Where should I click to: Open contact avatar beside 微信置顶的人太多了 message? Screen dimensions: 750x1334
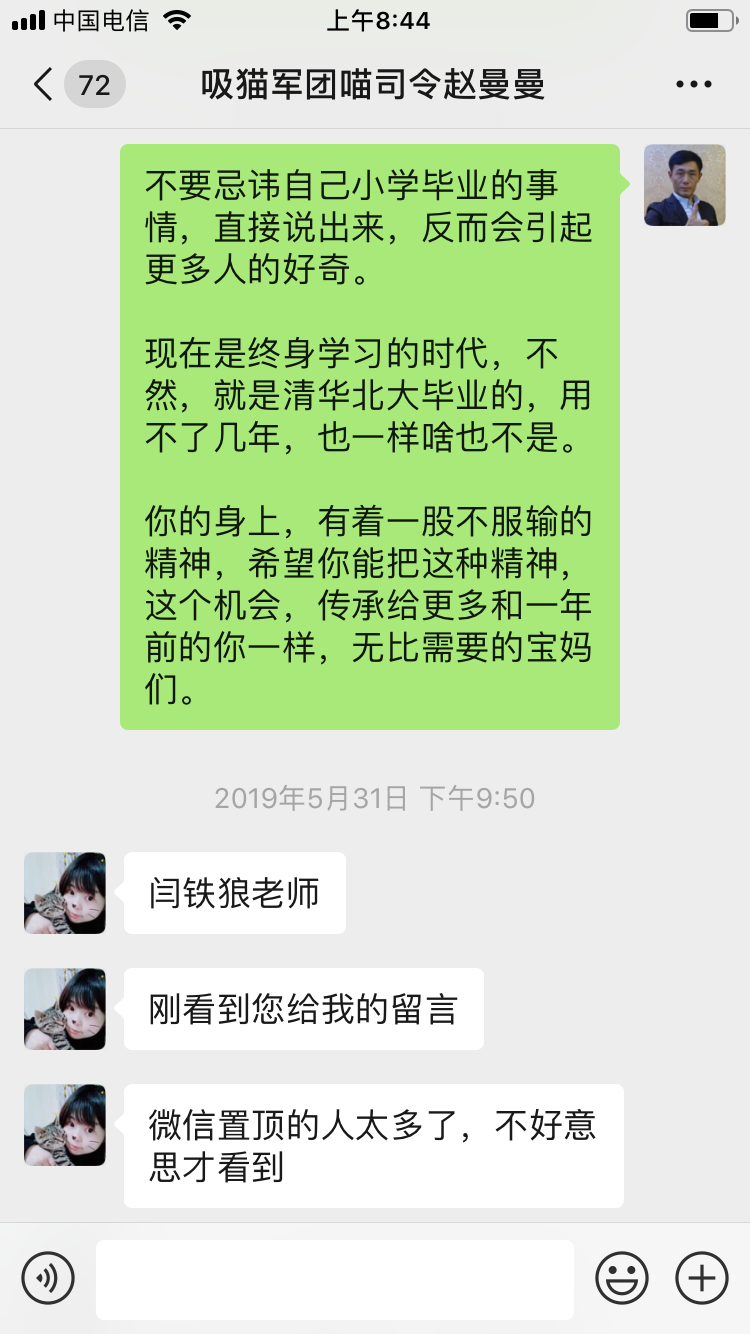pyautogui.click(x=65, y=1125)
